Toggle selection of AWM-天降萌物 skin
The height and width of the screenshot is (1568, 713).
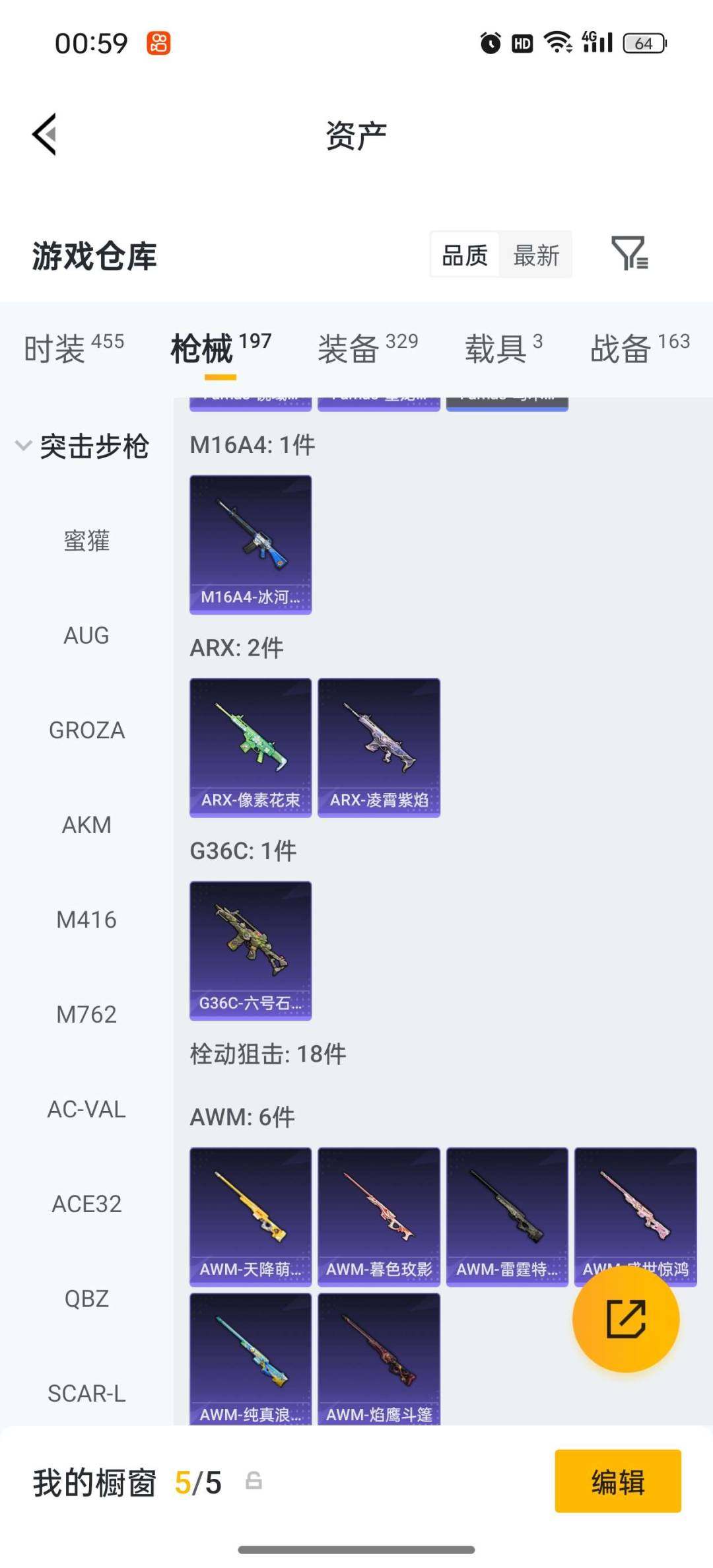coord(250,1215)
